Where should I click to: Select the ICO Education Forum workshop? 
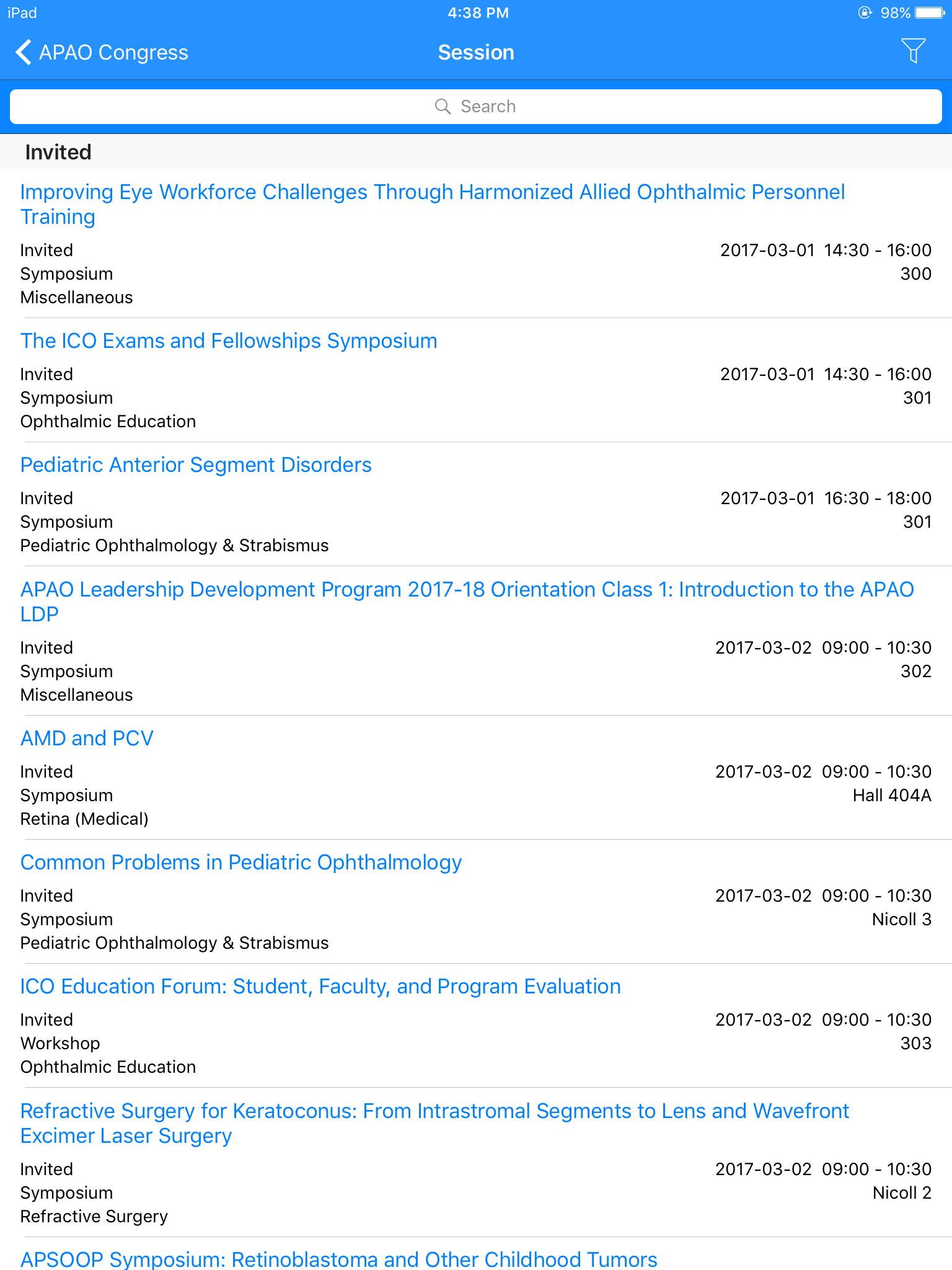click(x=320, y=987)
